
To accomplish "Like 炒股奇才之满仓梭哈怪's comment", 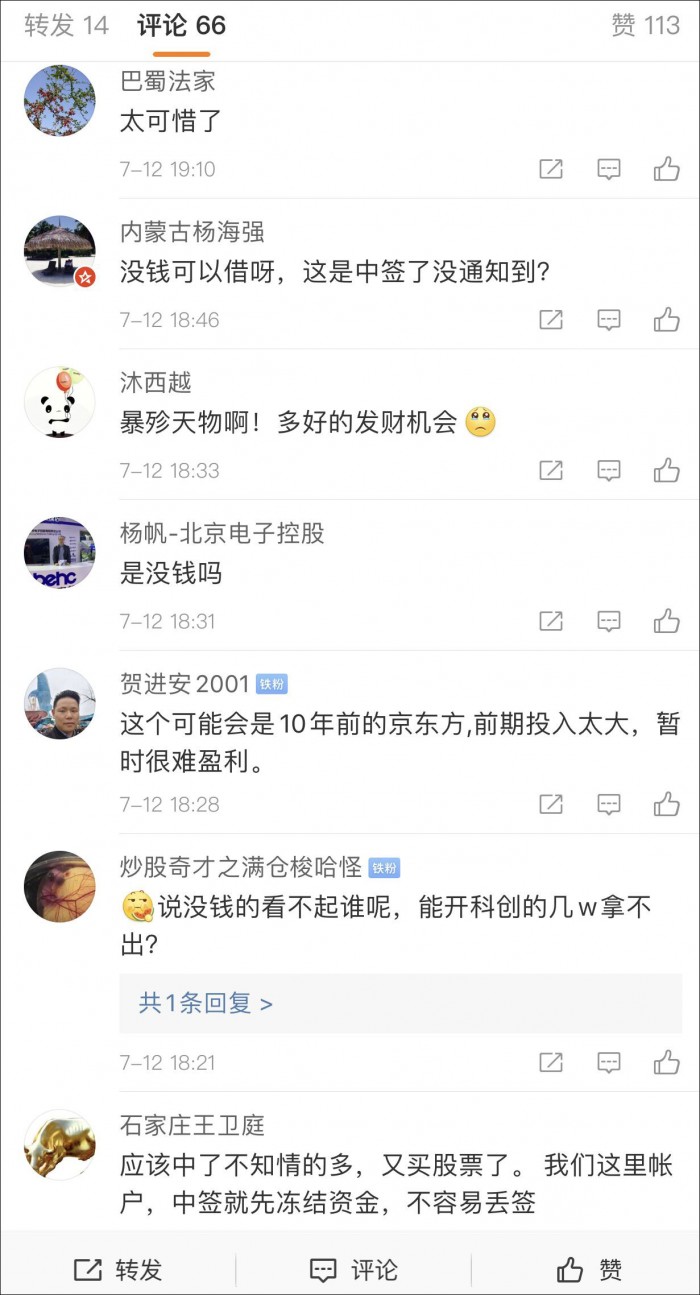I will pos(667,1062).
